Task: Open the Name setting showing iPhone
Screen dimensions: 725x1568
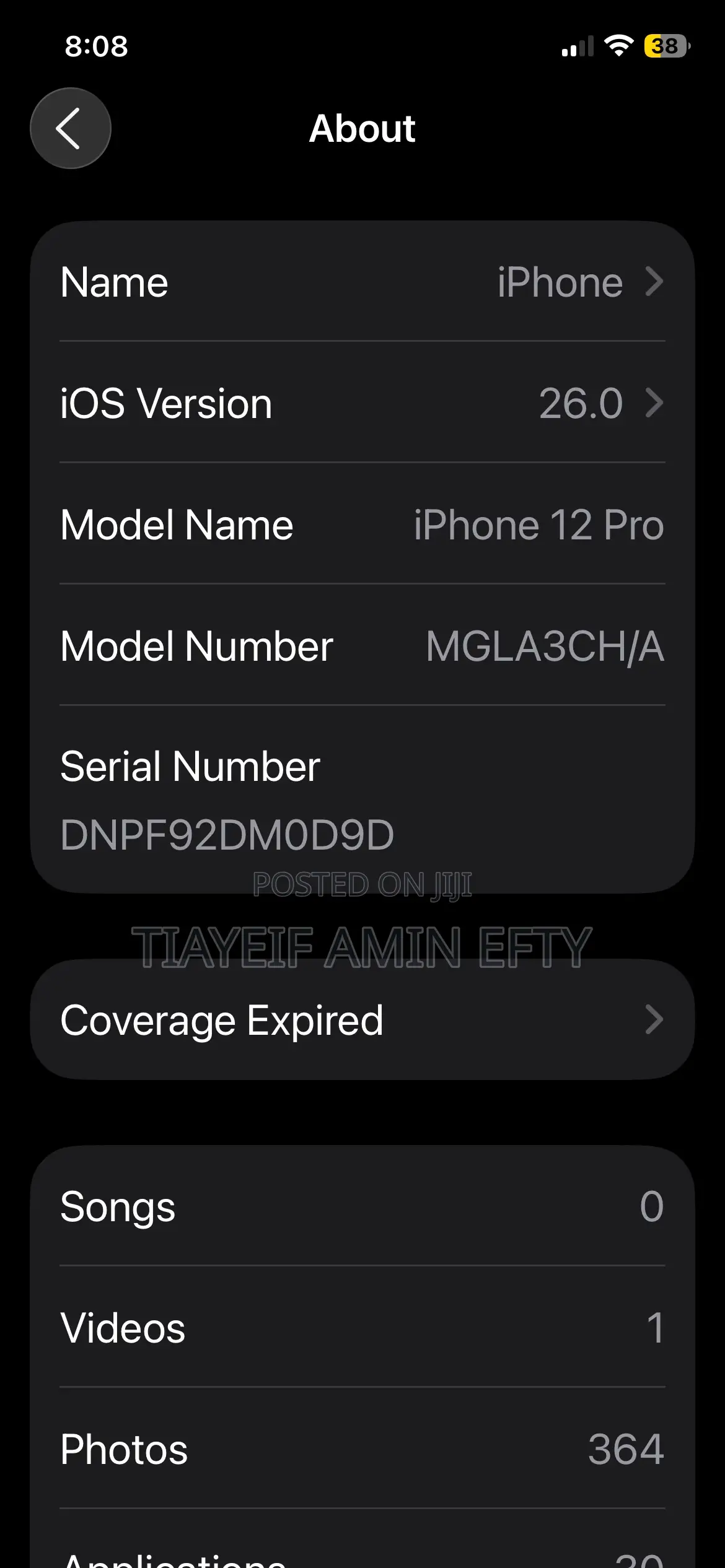Action: coord(362,283)
